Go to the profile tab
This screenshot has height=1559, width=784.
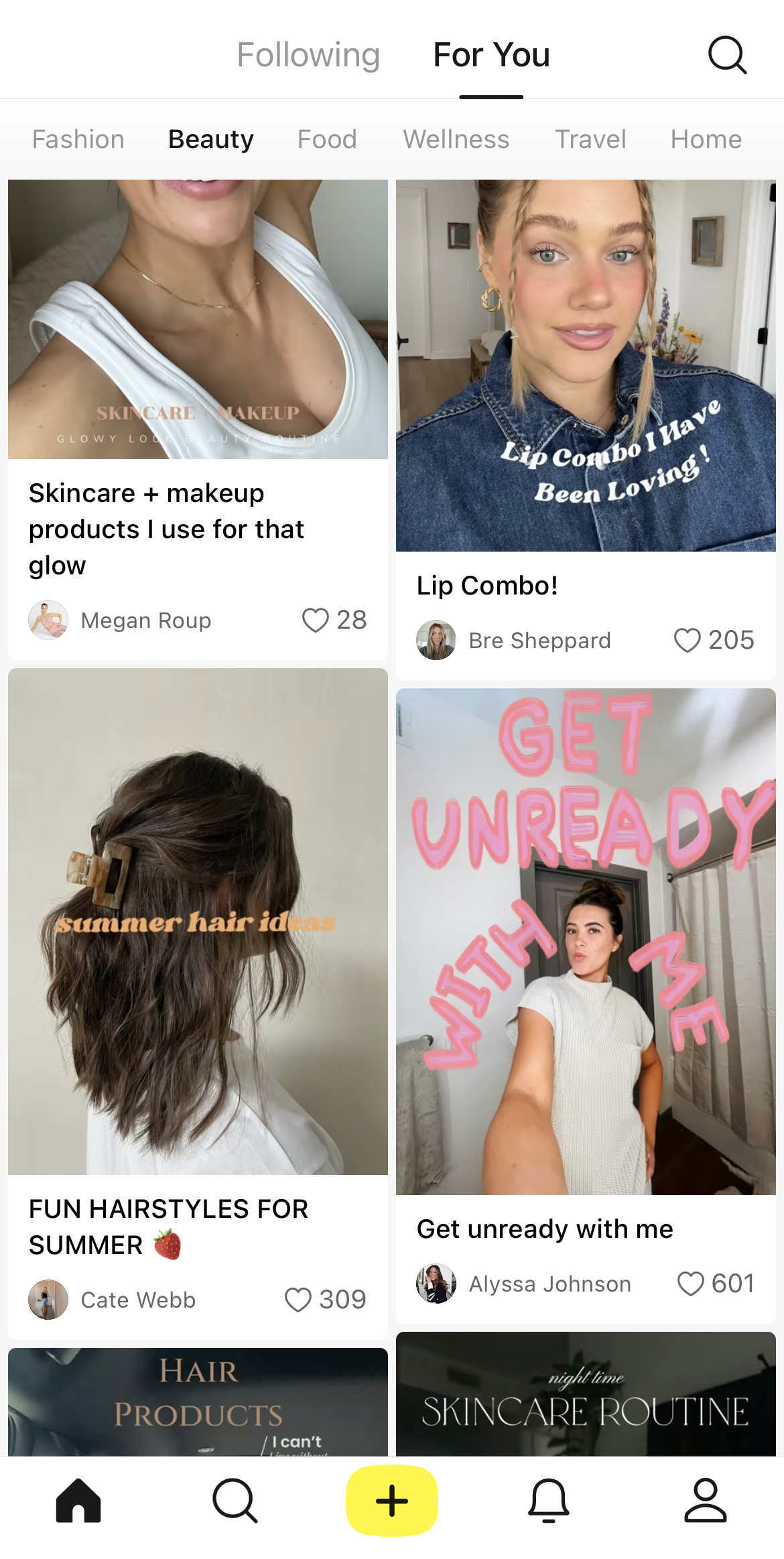tap(706, 1501)
